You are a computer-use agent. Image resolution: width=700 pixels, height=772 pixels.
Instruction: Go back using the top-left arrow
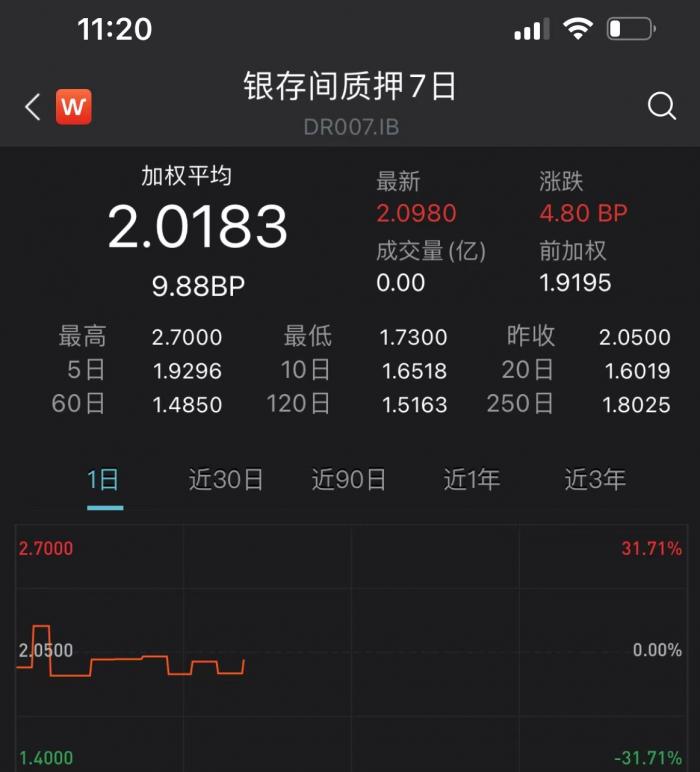tap(33, 107)
